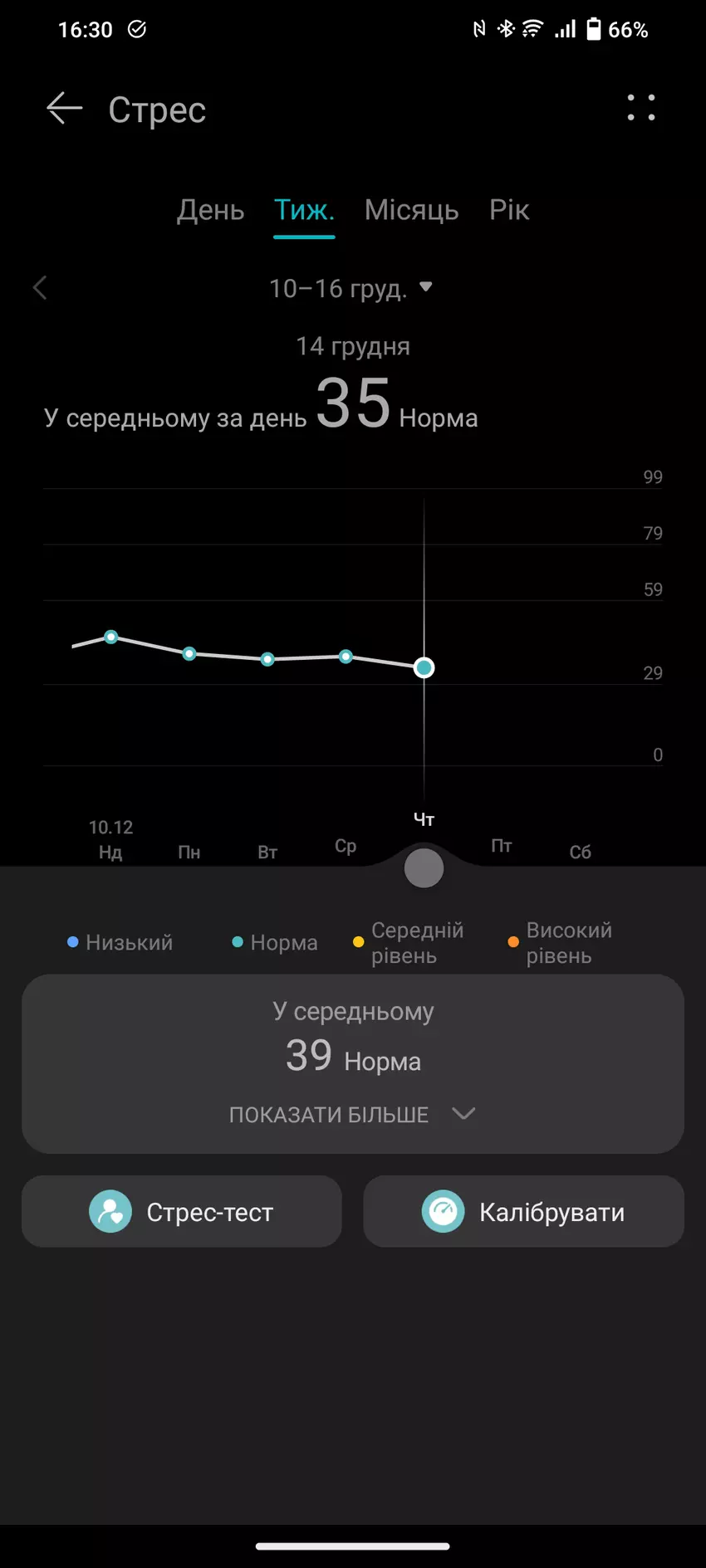
Task: Select the Тиж. tab
Action: [304, 210]
